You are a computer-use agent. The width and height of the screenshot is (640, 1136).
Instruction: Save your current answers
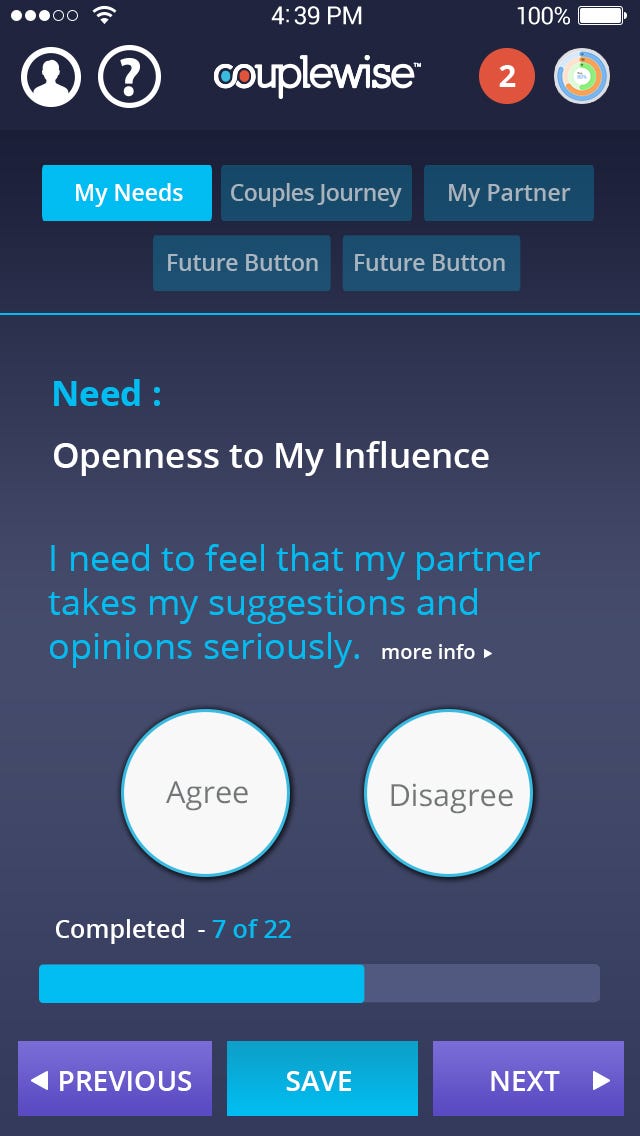pyautogui.click(x=323, y=1079)
